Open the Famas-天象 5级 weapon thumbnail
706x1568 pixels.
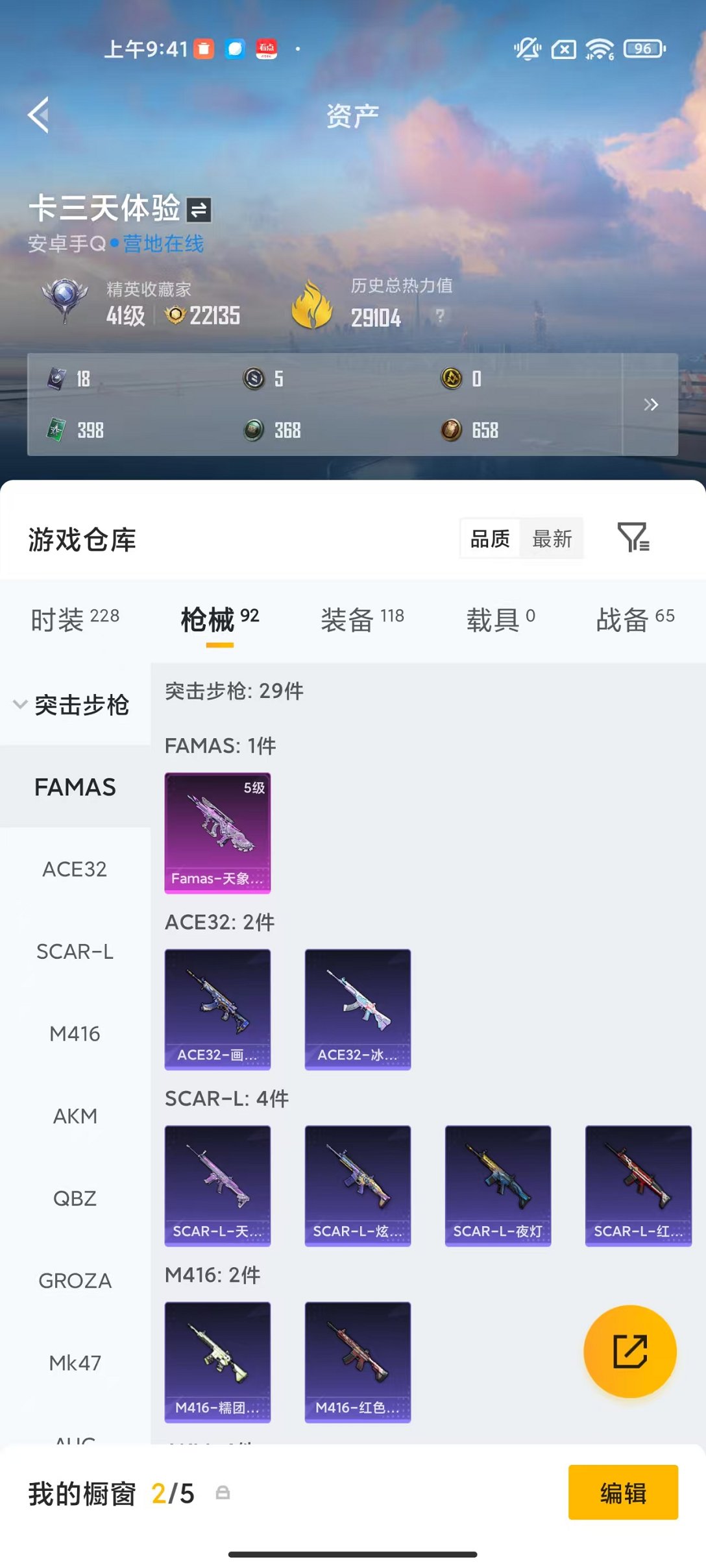[x=217, y=832]
